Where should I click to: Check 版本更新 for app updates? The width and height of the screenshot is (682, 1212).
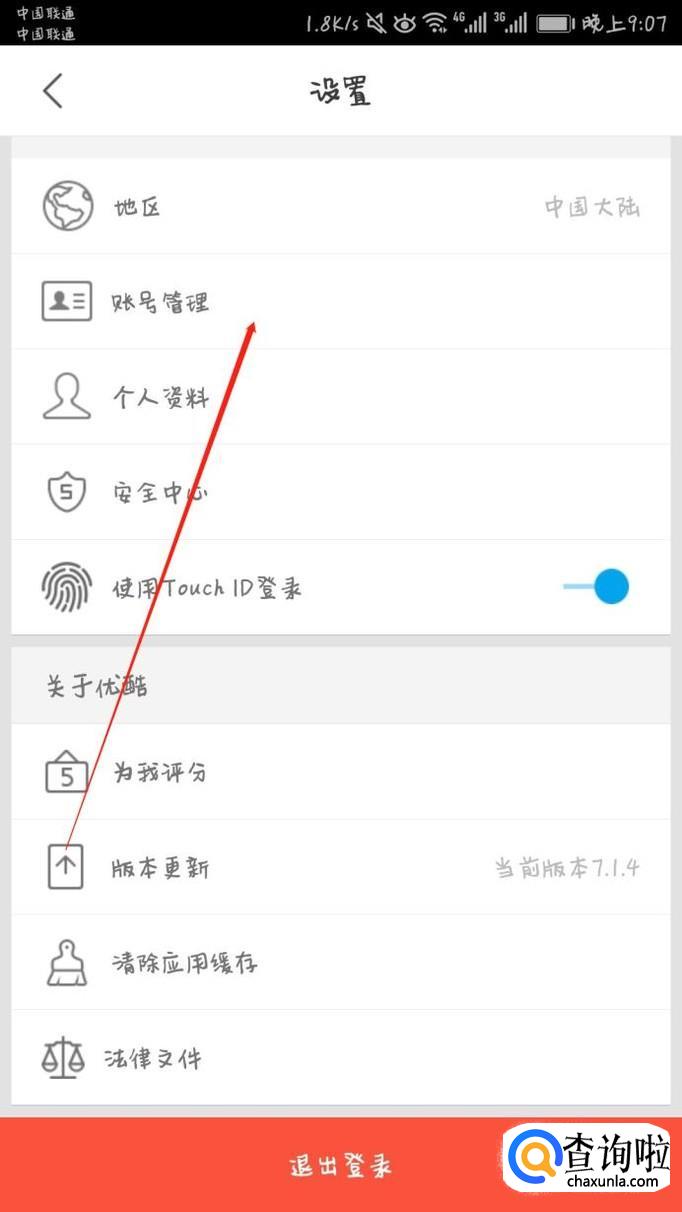point(340,867)
